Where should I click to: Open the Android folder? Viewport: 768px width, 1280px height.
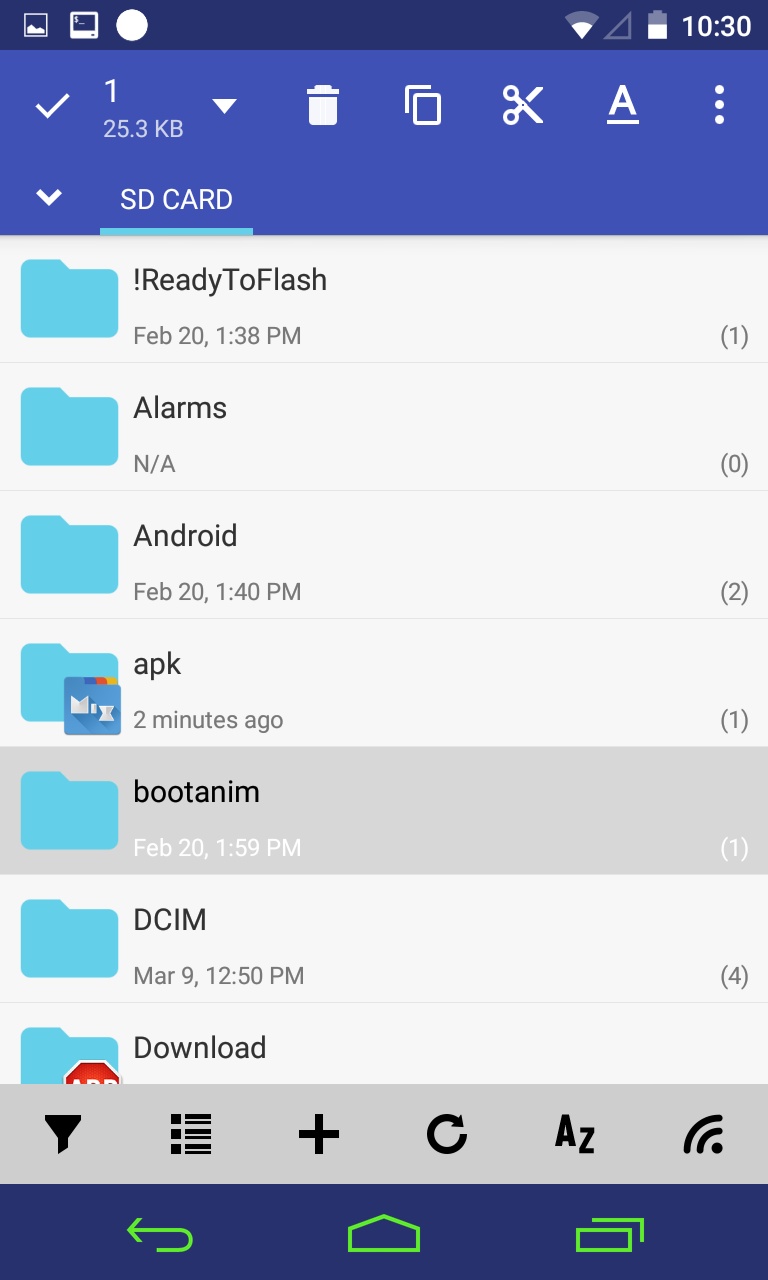(x=384, y=555)
